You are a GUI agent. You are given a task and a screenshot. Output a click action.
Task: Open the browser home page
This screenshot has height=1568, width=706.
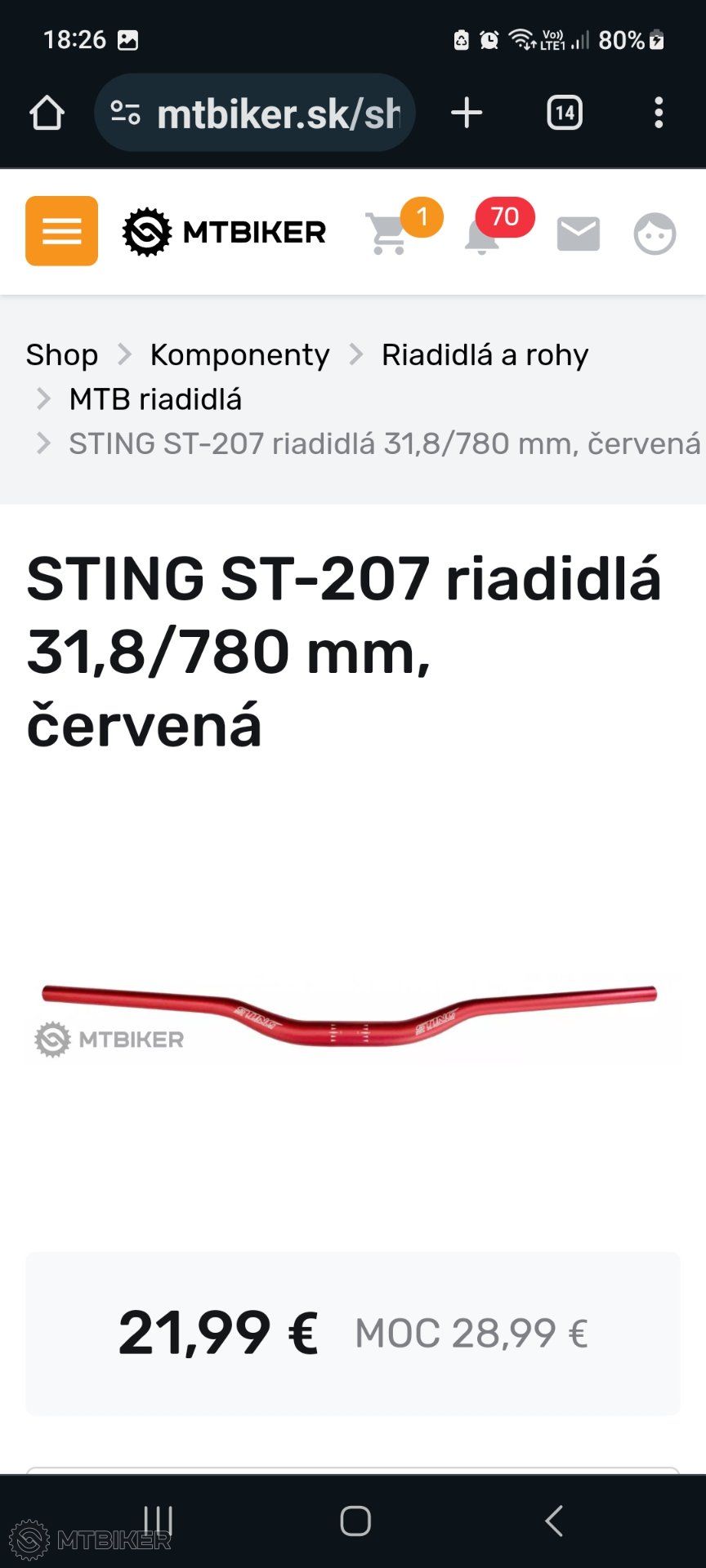pos(47,114)
